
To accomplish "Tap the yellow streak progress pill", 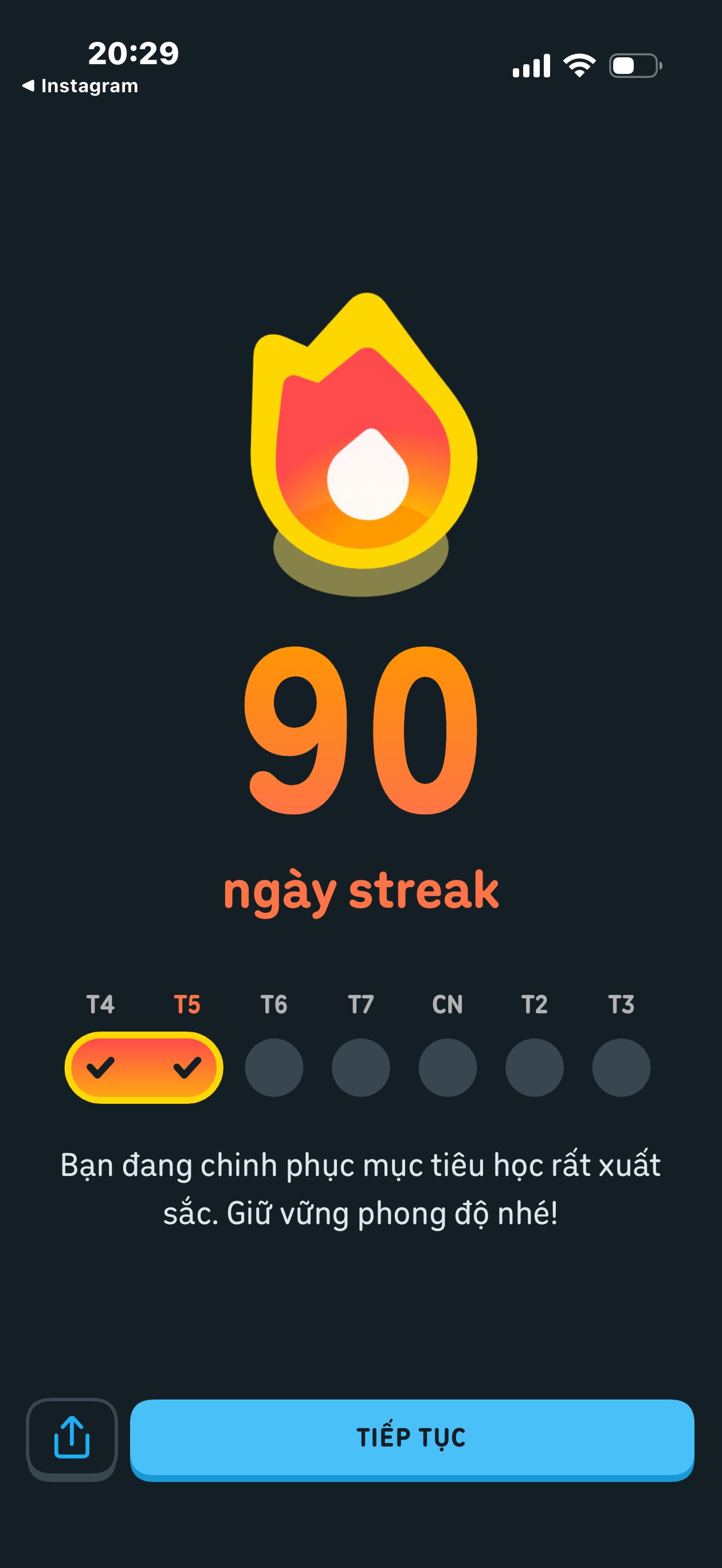I will 144,1069.
